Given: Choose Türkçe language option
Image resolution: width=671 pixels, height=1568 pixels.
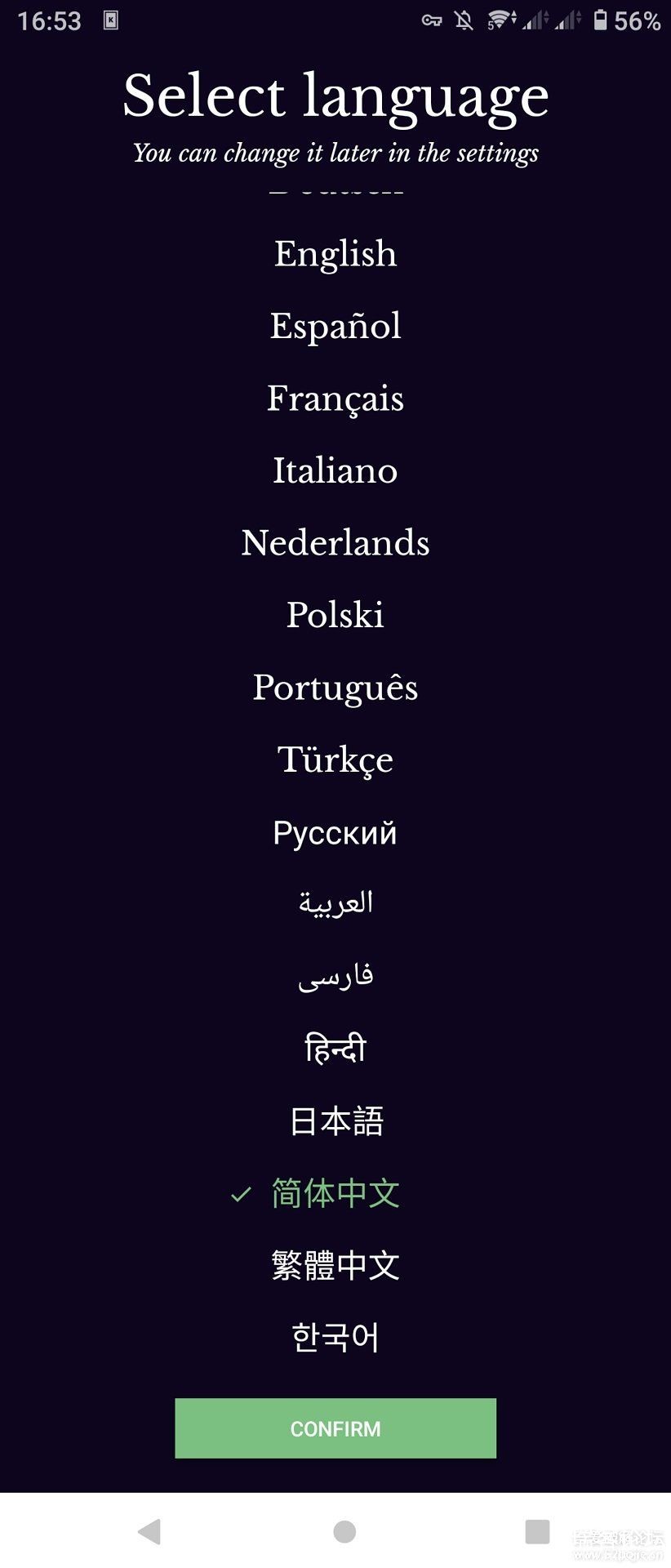Looking at the screenshot, I should coord(335,759).
